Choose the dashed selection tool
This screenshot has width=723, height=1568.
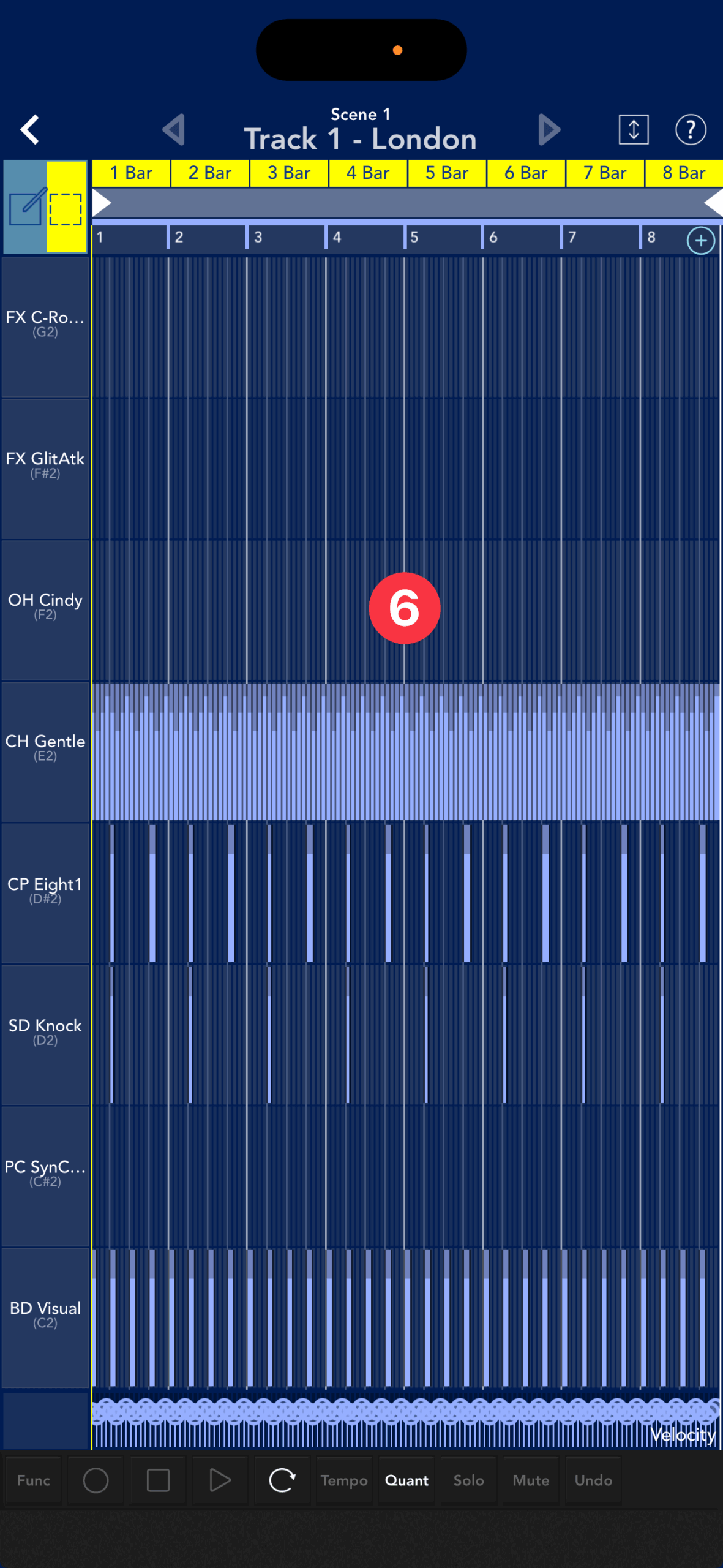[x=66, y=208]
